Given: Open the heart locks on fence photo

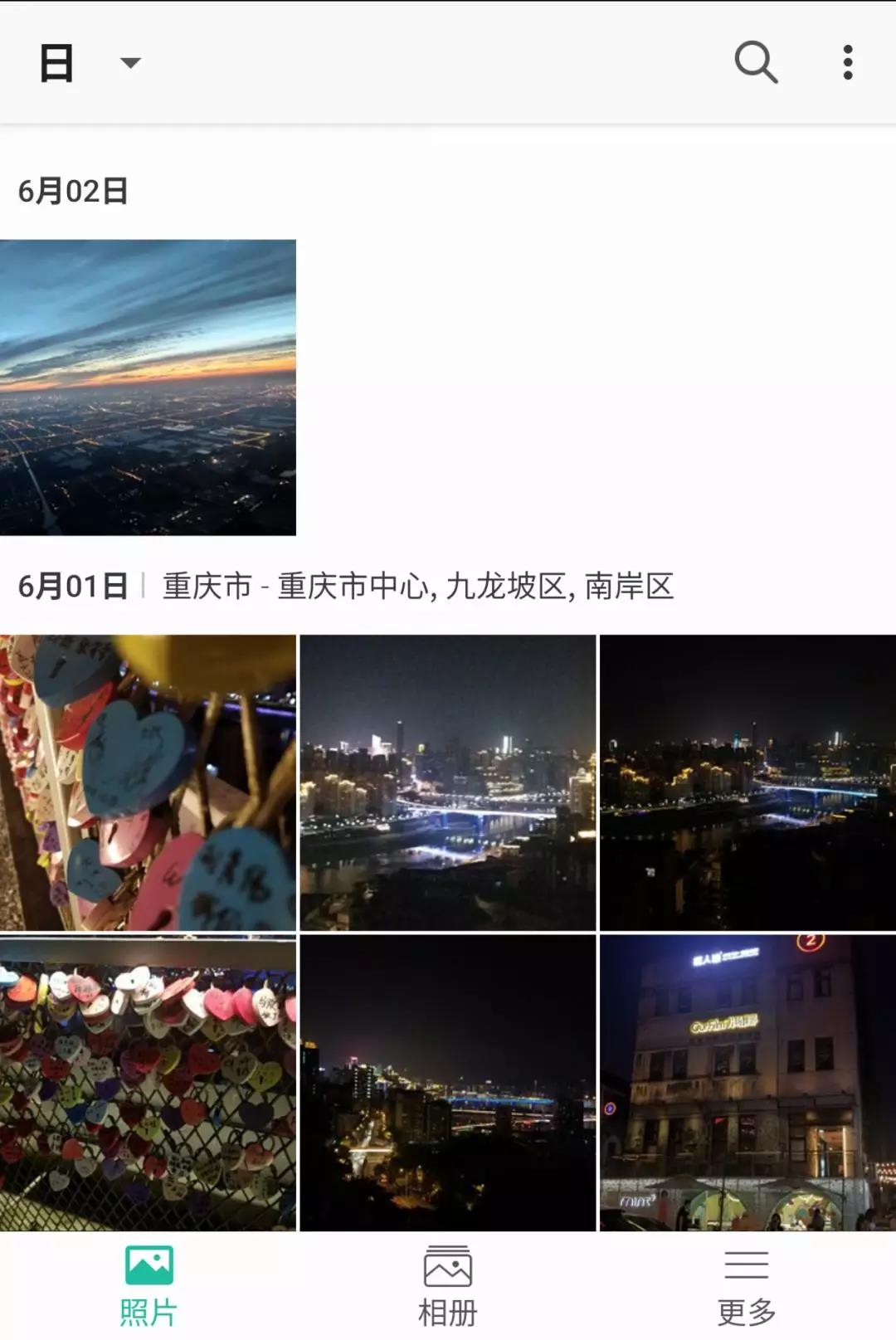Looking at the screenshot, I should tap(148, 1082).
